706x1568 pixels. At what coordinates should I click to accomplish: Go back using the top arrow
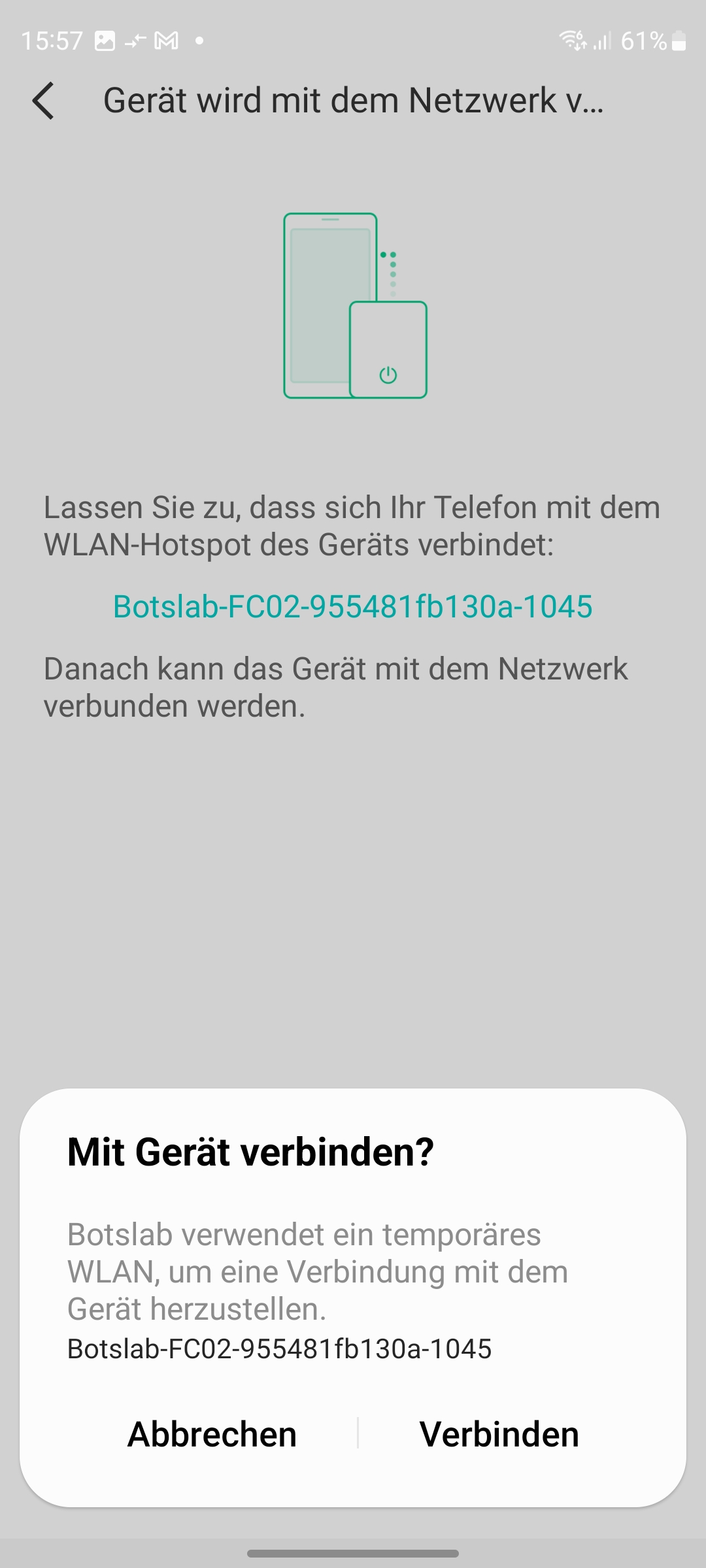point(43,101)
